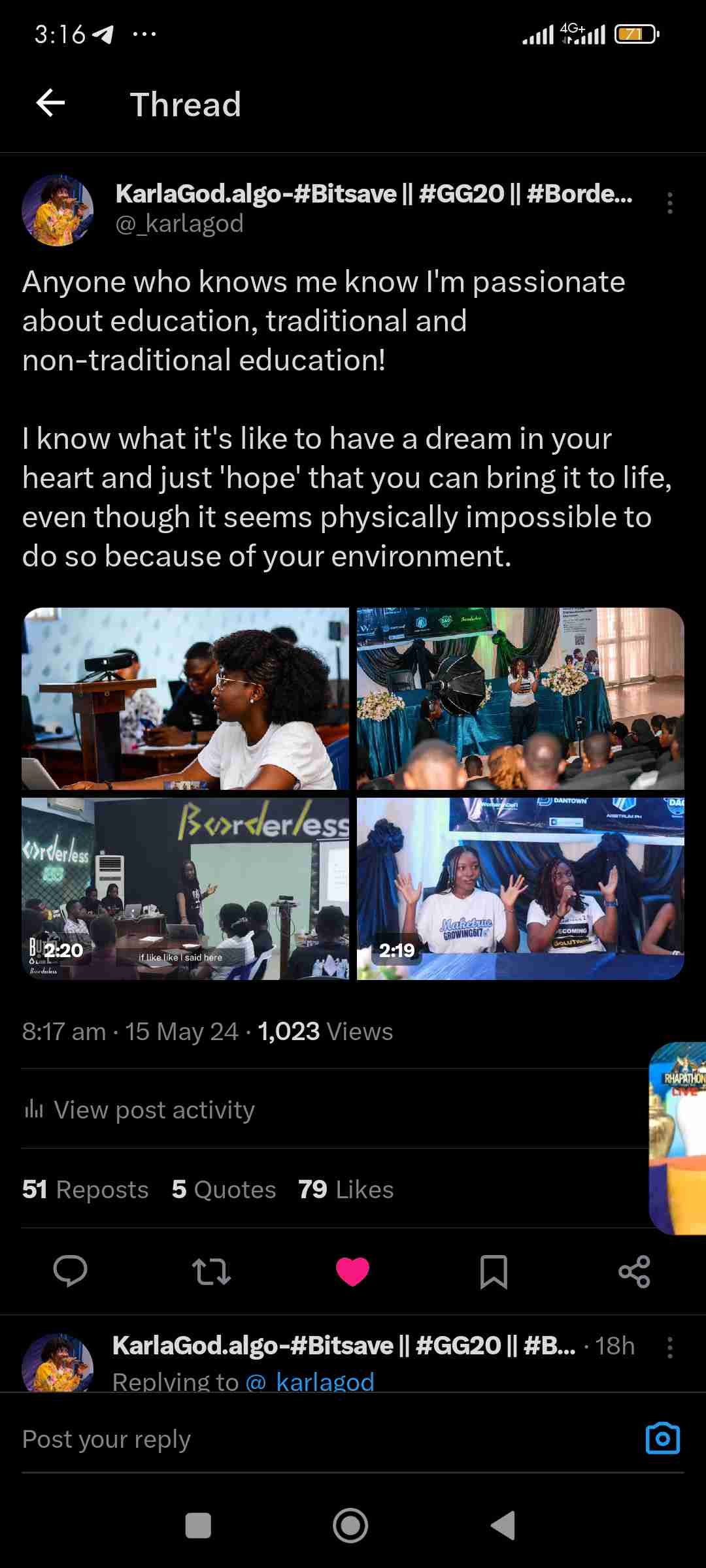The image size is (706, 1568).
Task: View post activity
Action: coord(154,1109)
